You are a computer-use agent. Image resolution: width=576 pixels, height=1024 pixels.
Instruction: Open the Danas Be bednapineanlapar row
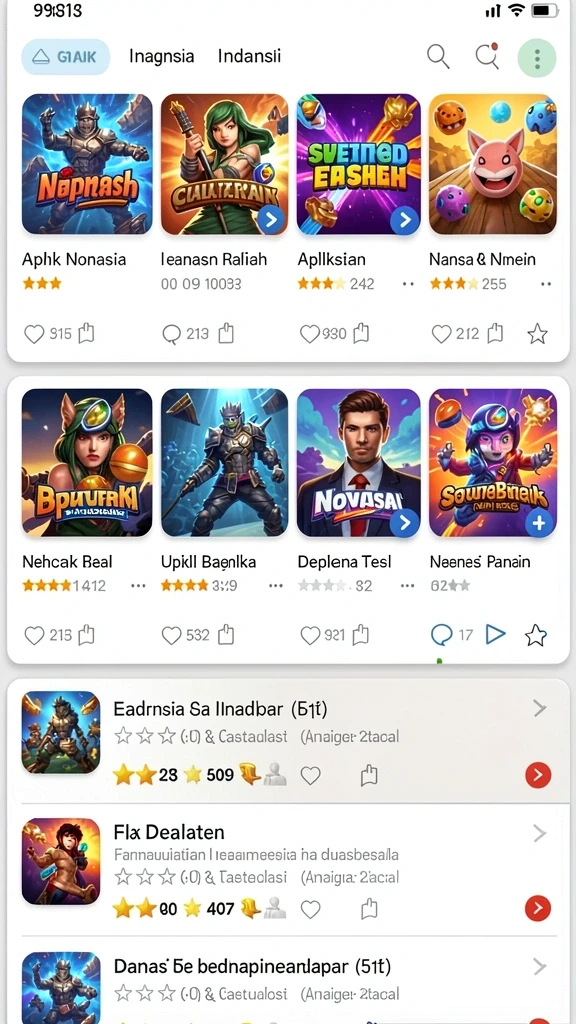pyautogui.click(x=288, y=980)
